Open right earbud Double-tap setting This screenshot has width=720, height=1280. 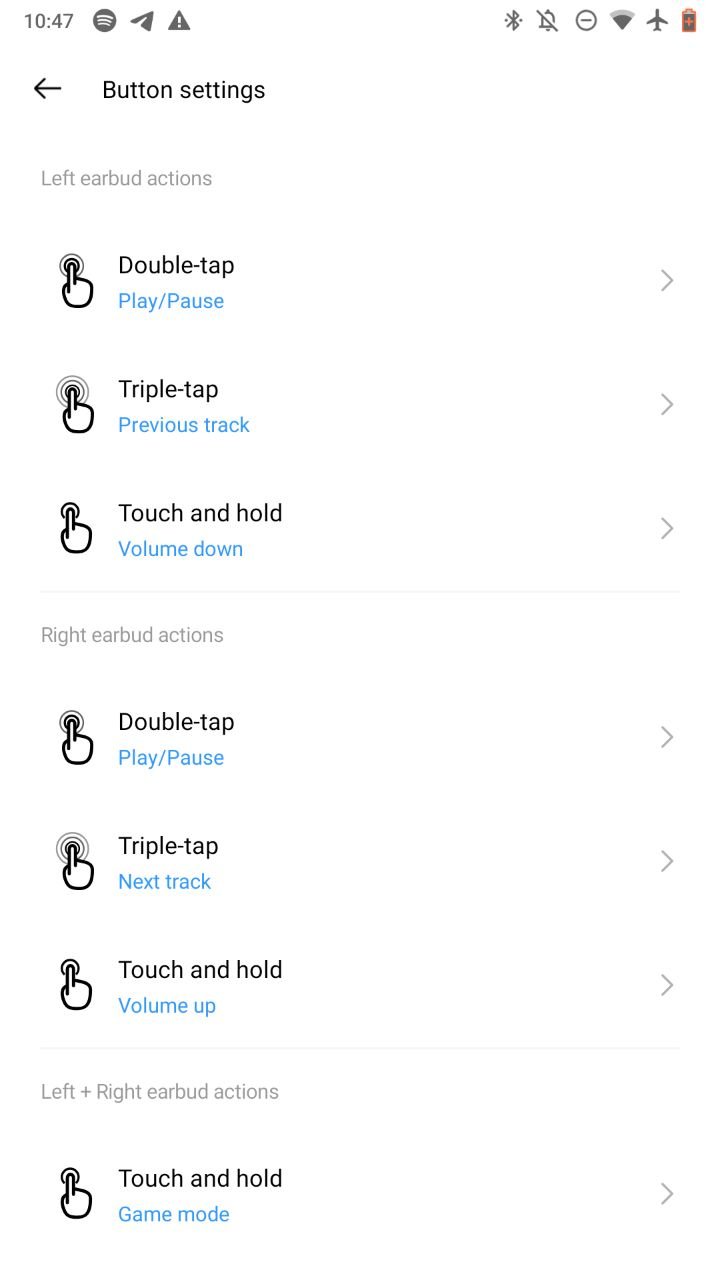[x=360, y=738]
